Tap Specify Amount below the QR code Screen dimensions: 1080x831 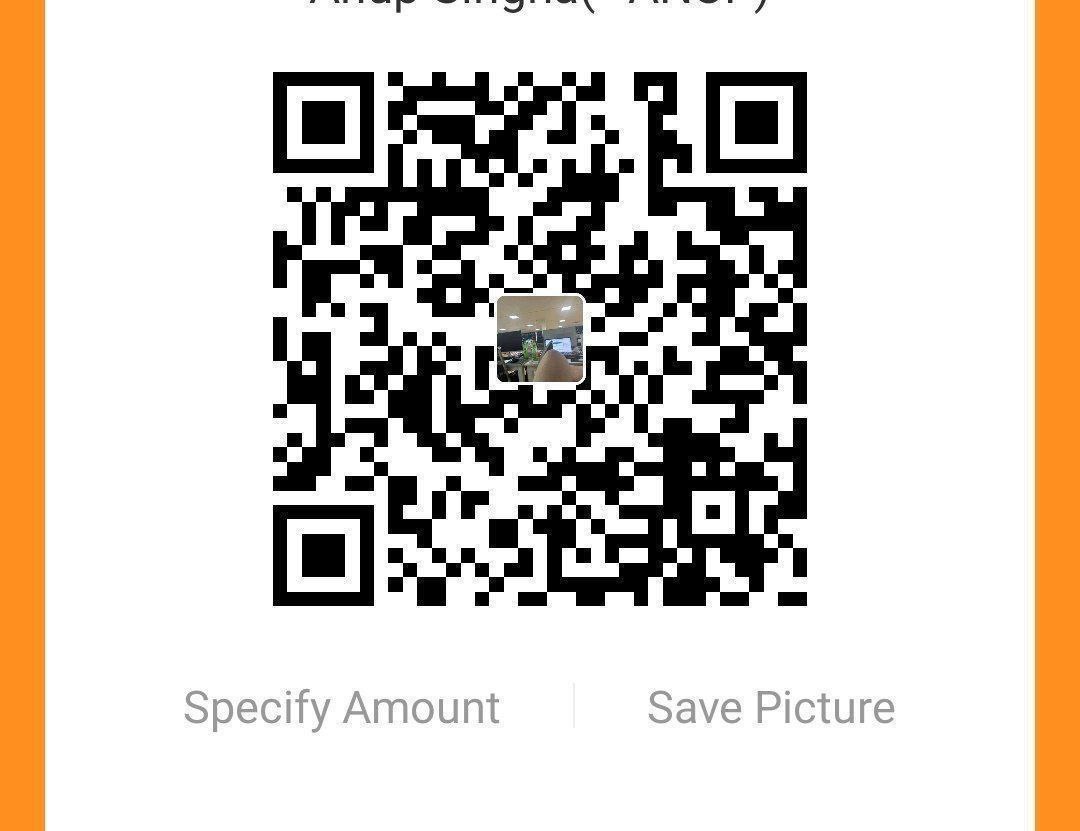pos(341,708)
